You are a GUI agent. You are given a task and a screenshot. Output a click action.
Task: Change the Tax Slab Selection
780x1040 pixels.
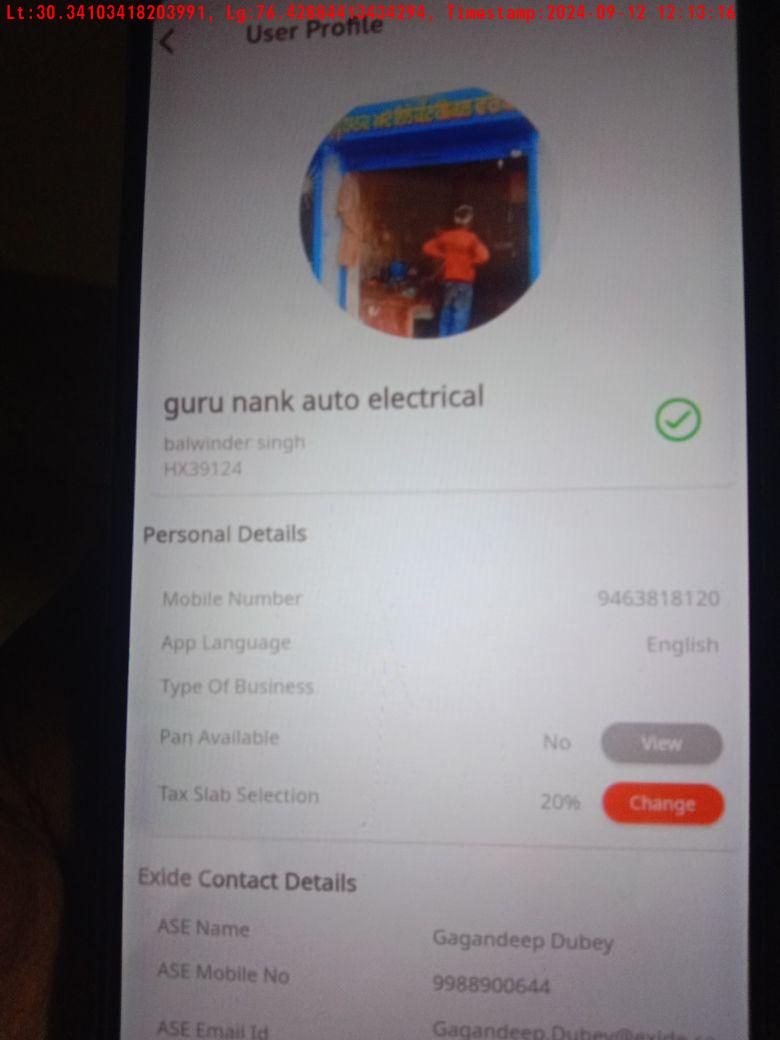point(662,804)
